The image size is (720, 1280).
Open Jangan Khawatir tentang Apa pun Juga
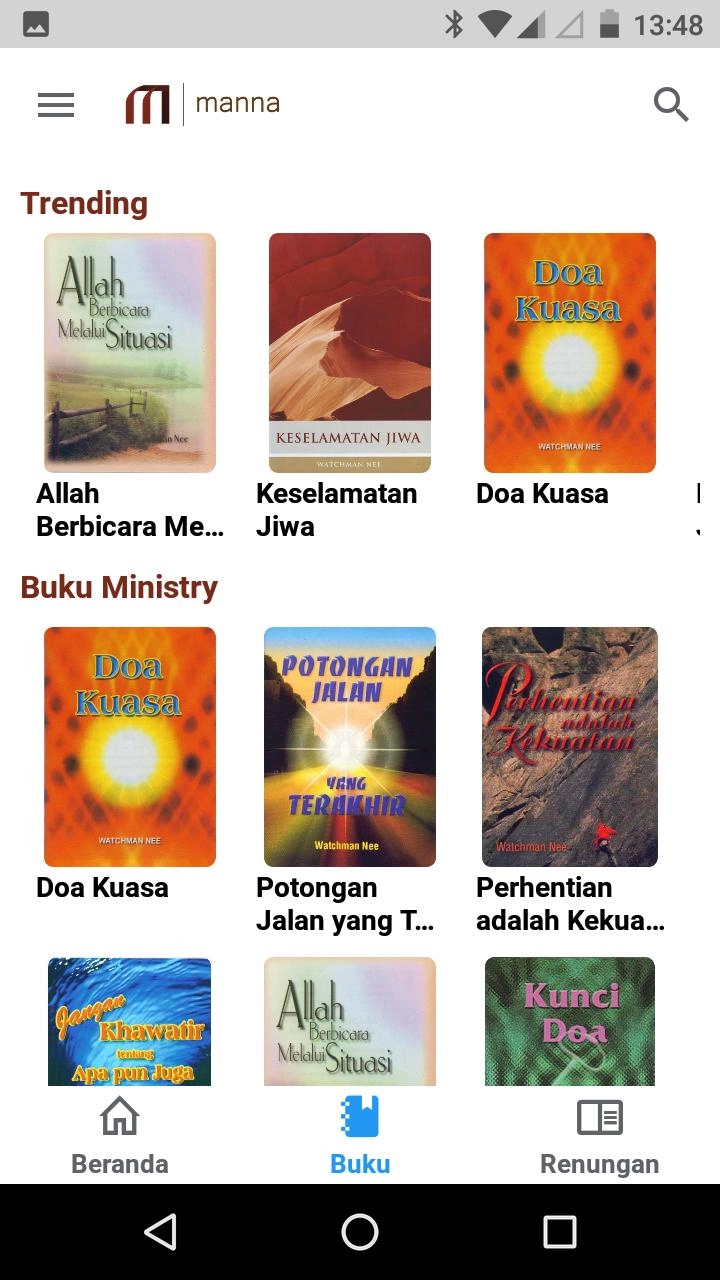tap(130, 1022)
